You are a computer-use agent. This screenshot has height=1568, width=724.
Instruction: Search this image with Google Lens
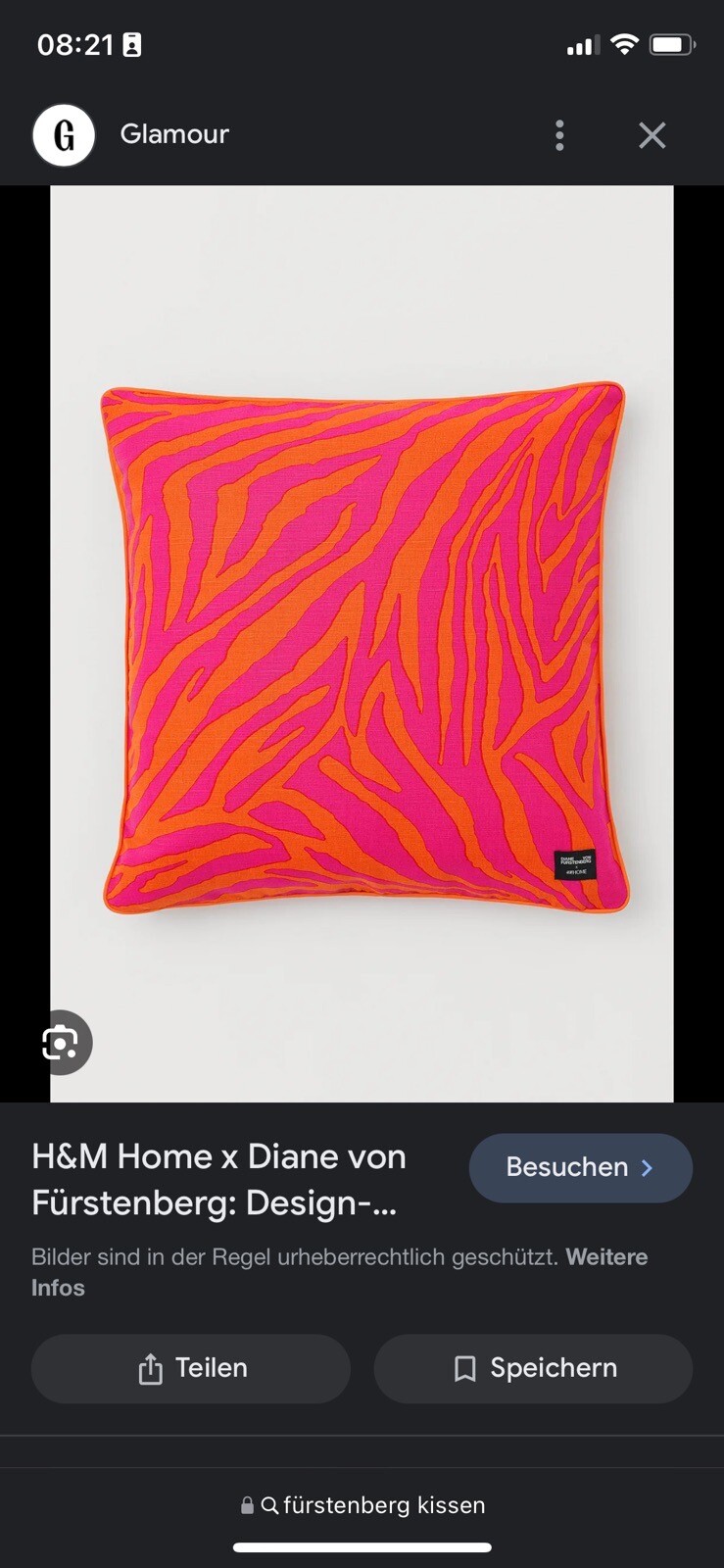61,1043
